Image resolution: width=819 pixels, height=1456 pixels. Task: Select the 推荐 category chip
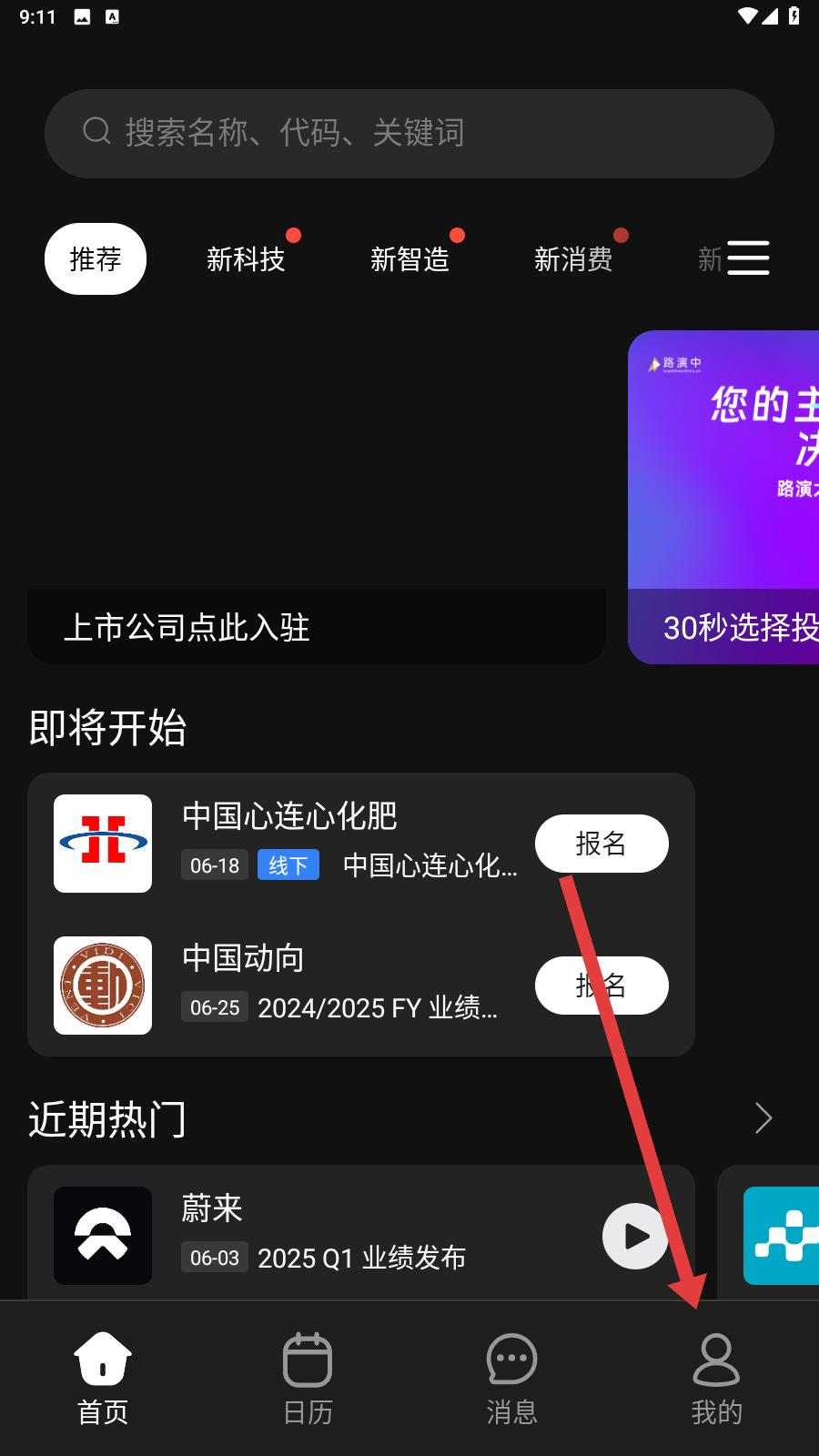(96, 259)
